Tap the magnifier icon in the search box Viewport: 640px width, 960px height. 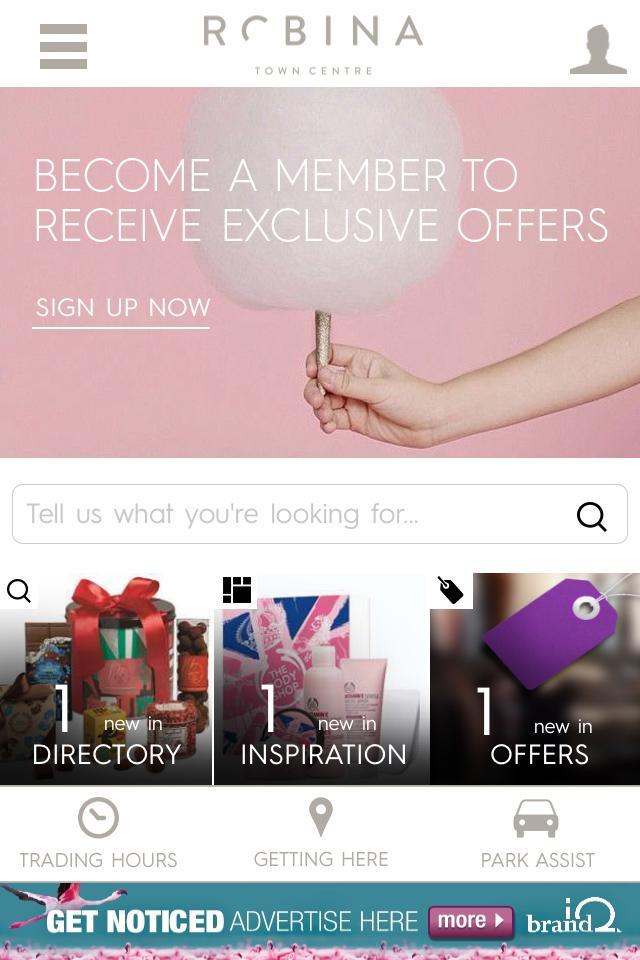(x=591, y=516)
